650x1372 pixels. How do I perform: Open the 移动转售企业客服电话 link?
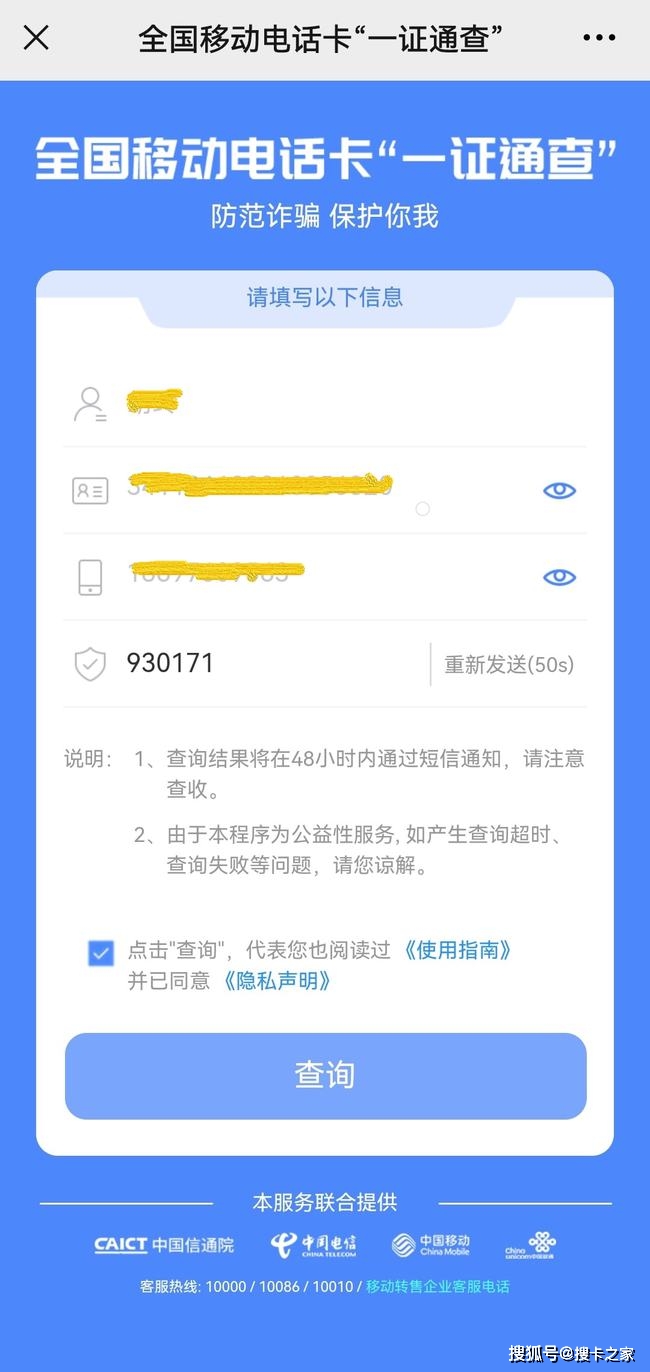437,1286
